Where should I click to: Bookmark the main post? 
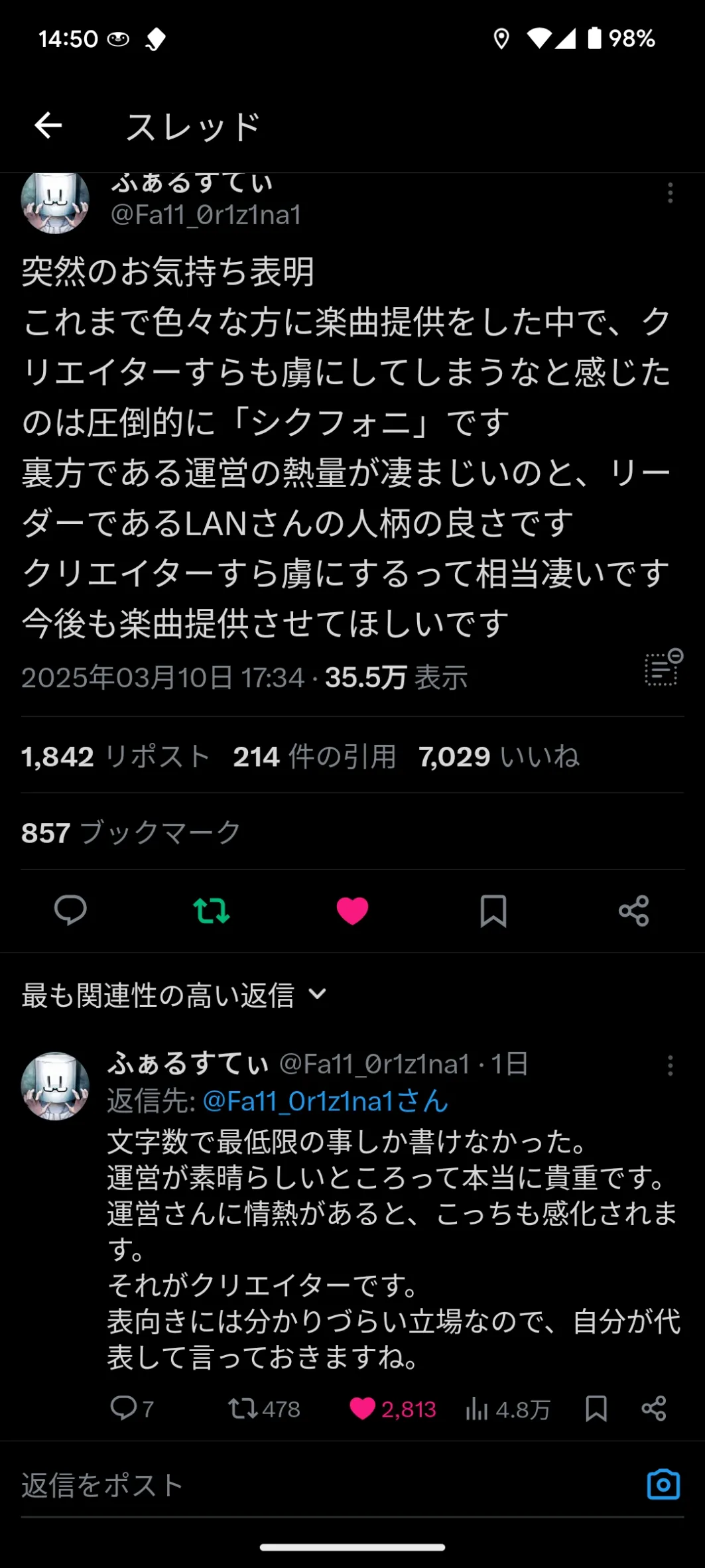click(x=493, y=910)
